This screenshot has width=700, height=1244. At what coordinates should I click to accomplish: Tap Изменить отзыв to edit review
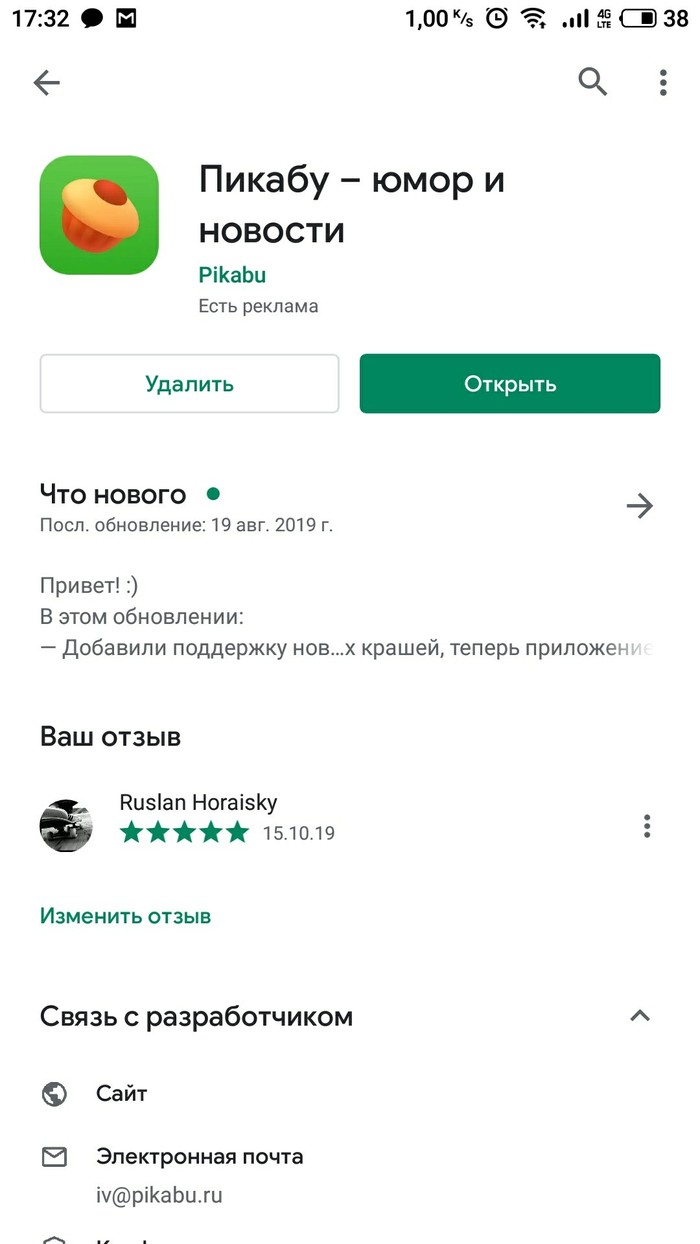pos(126,915)
